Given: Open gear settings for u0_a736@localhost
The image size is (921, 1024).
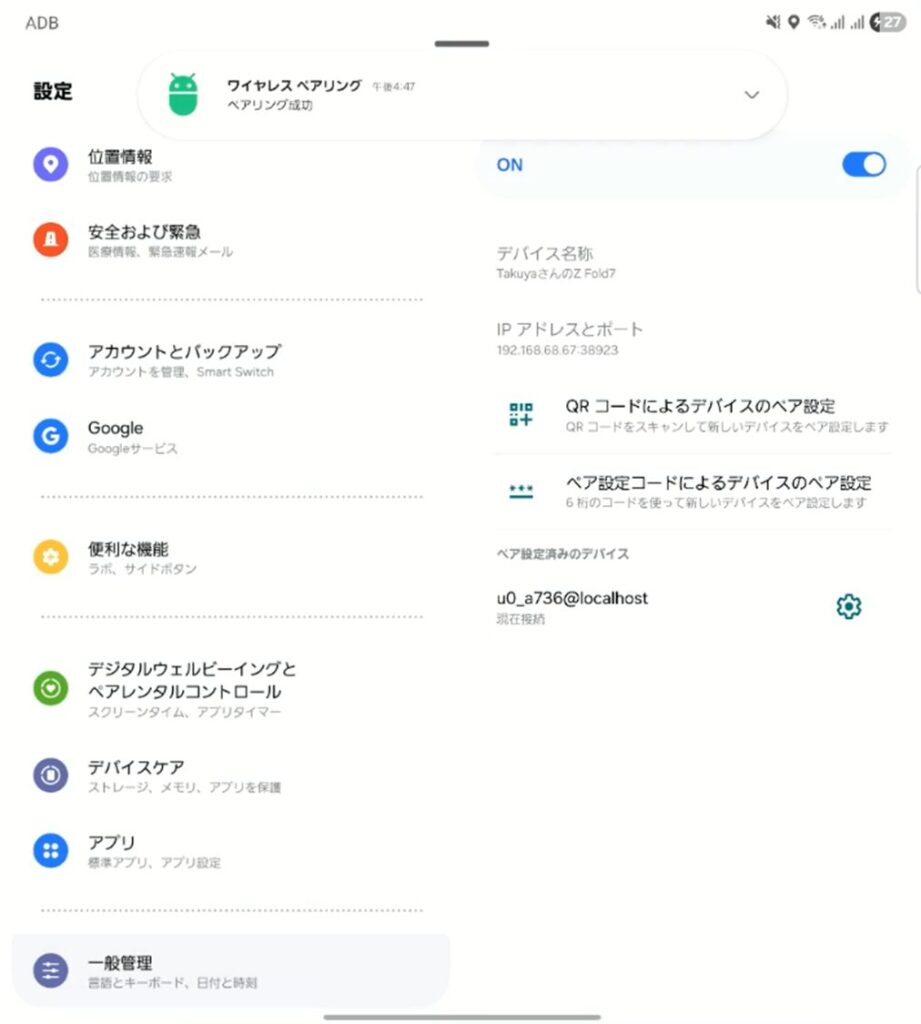Looking at the screenshot, I should tap(848, 606).
